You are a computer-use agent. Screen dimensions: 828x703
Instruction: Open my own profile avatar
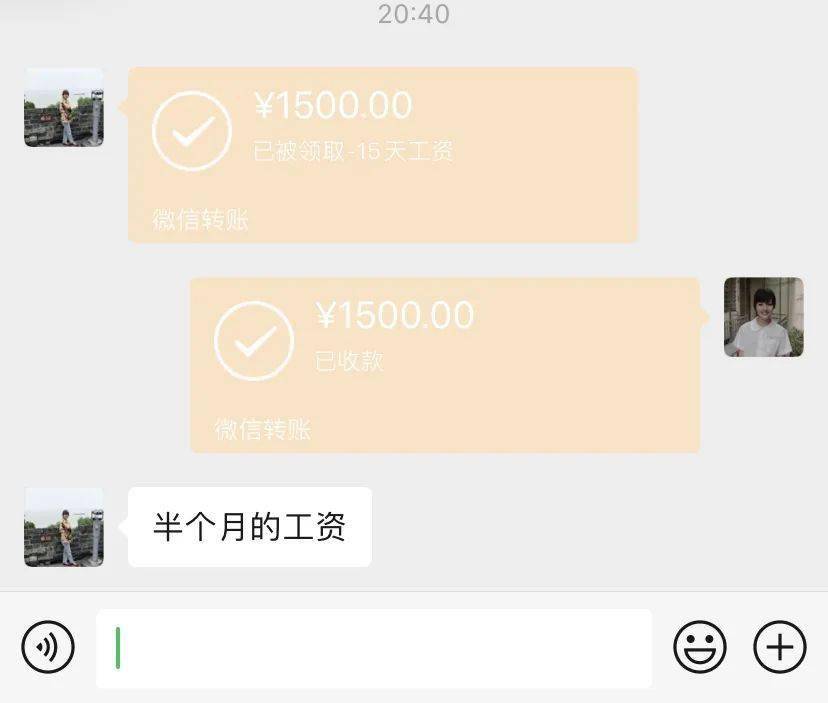(x=763, y=317)
